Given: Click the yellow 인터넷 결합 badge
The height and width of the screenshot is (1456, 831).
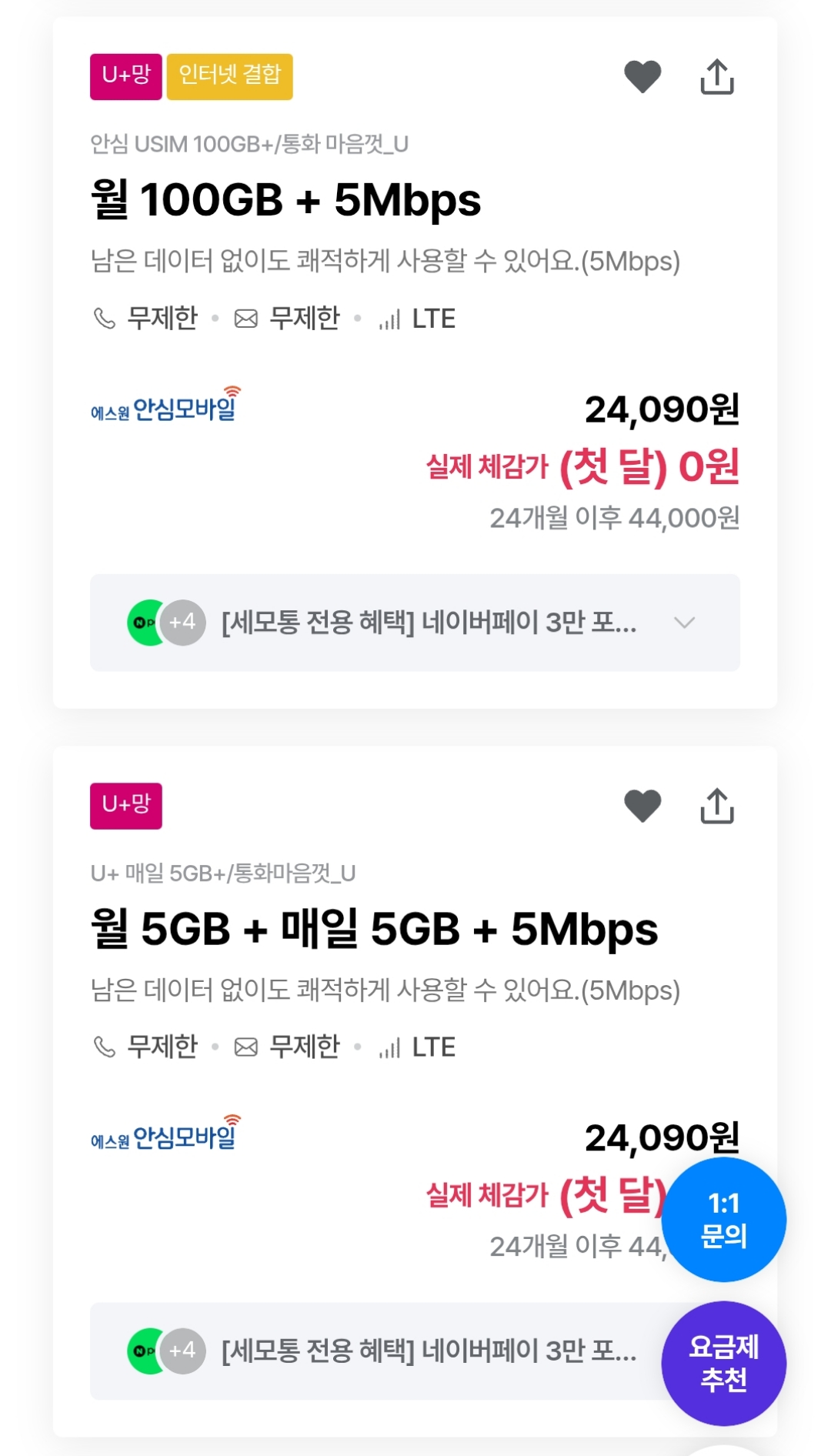Looking at the screenshot, I should (x=229, y=76).
